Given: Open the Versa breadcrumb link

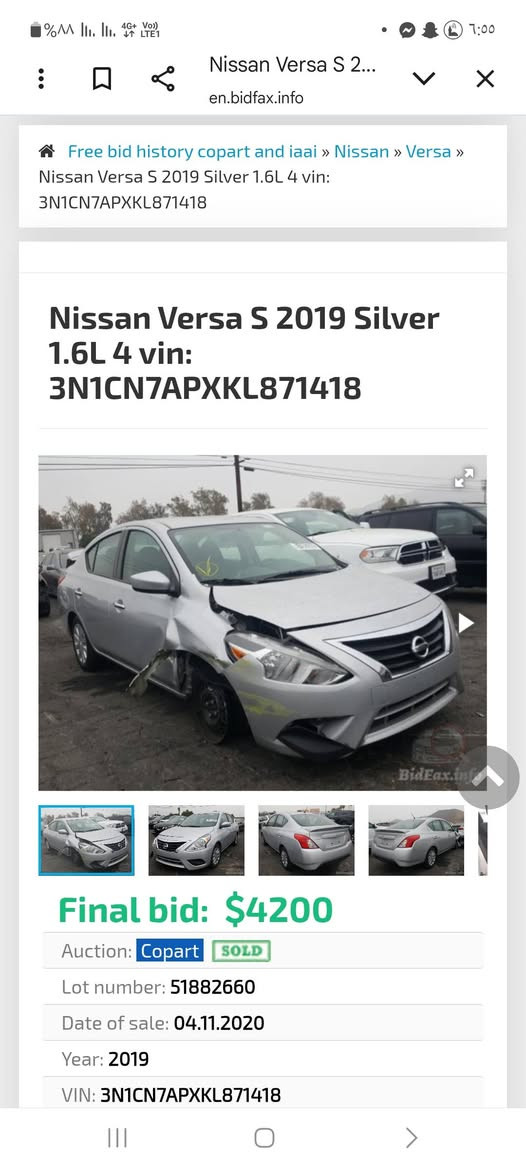Looking at the screenshot, I should (x=428, y=151).
